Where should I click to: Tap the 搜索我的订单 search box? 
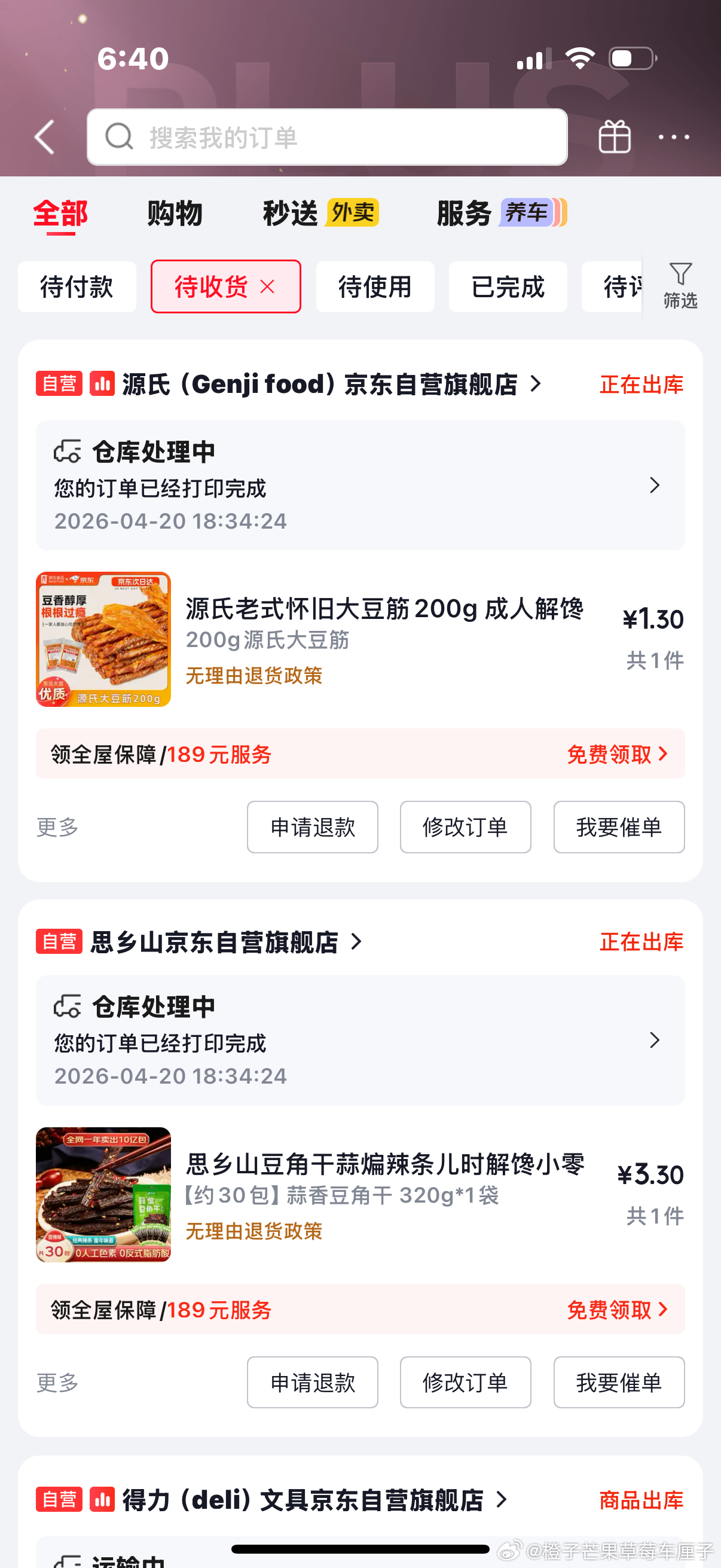[x=327, y=137]
